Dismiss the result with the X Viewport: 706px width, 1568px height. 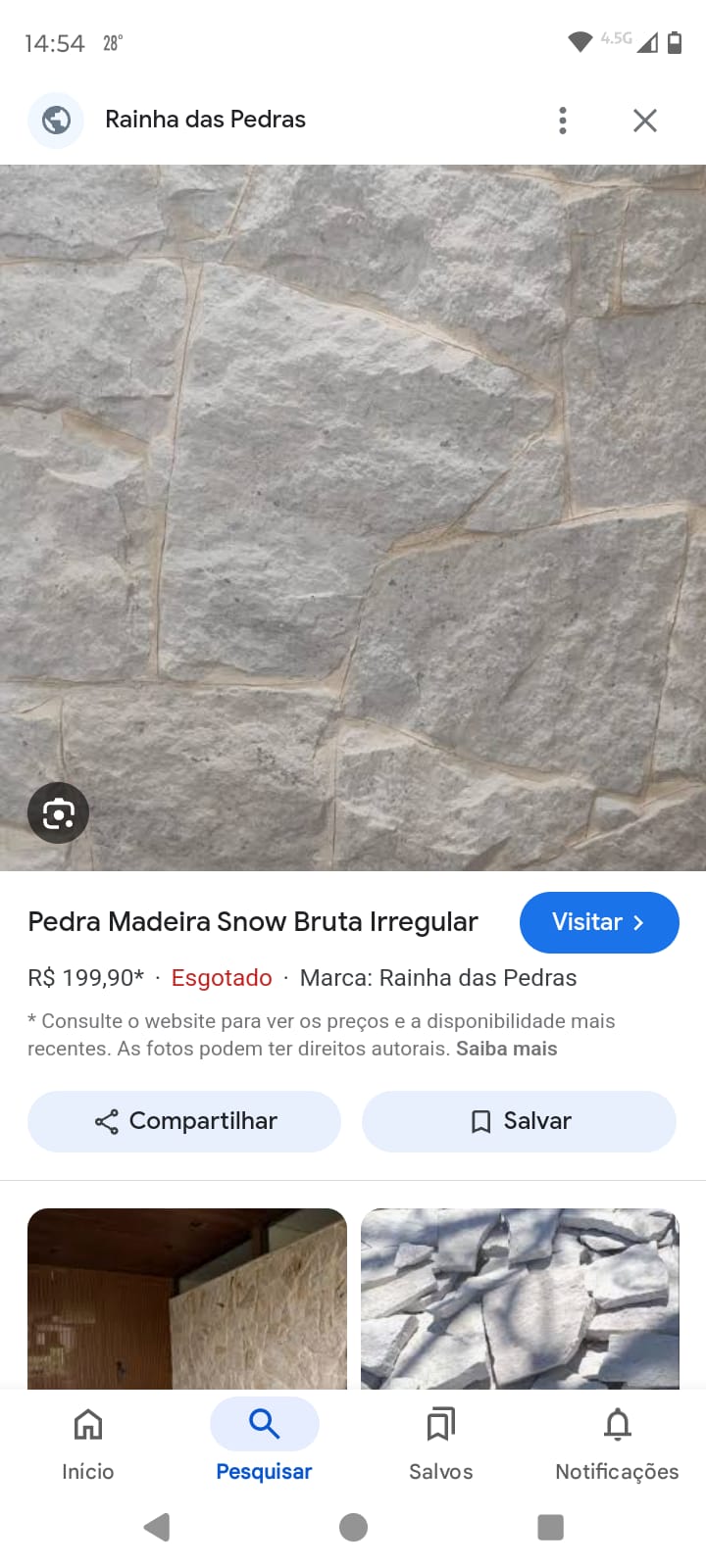pyautogui.click(x=644, y=120)
